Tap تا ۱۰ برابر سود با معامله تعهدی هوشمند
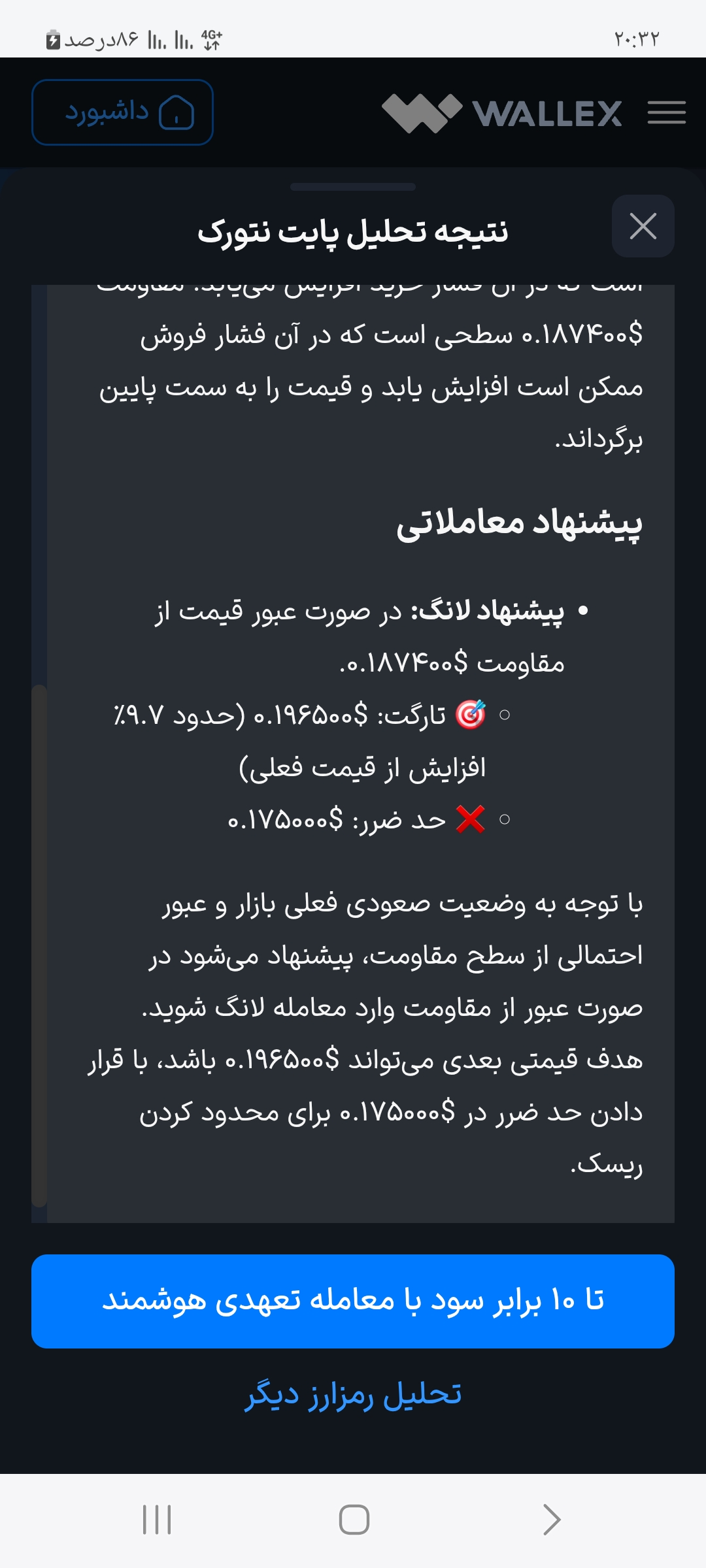The image size is (706, 1568). point(353,1301)
